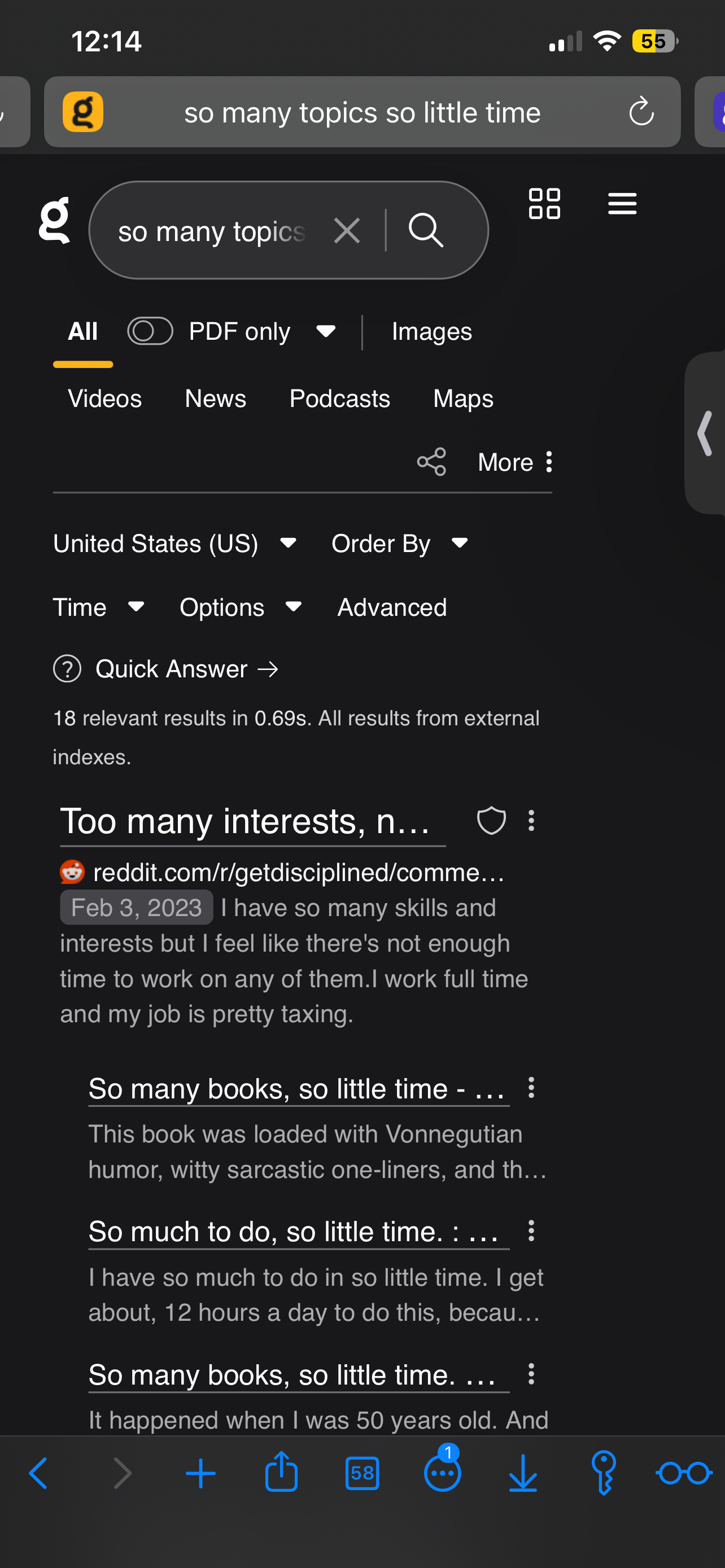Open Advanced search settings
The width and height of the screenshot is (725, 1568).
click(x=392, y=607)
